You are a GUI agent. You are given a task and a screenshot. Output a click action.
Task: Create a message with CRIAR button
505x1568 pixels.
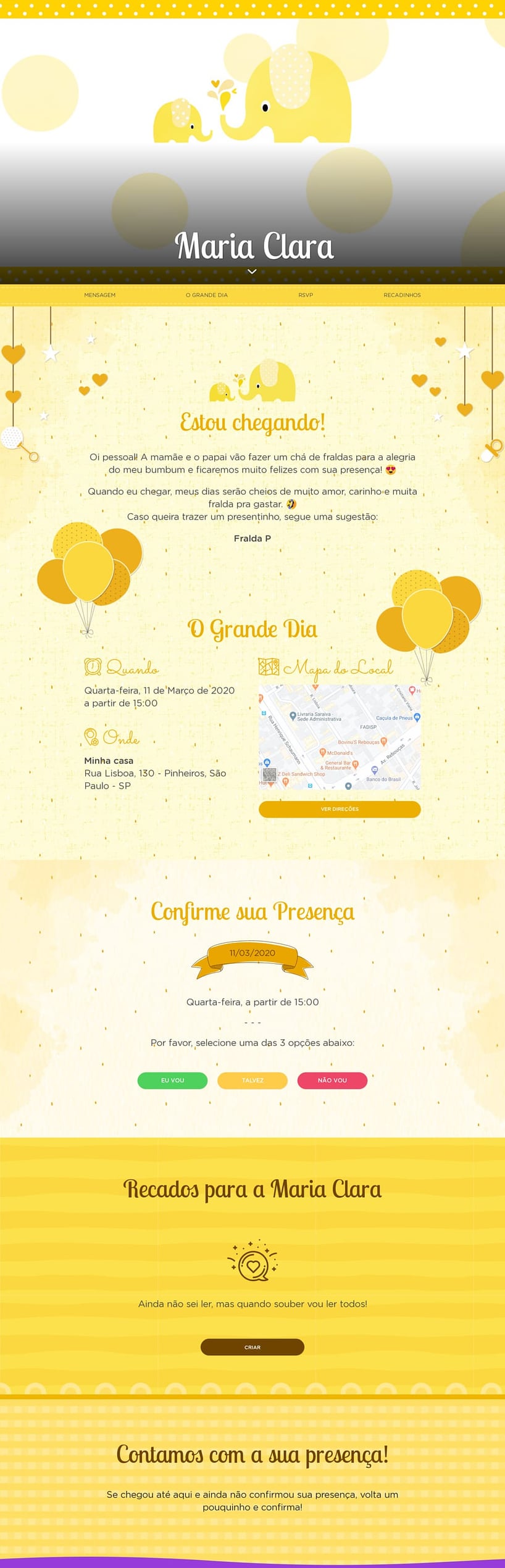(x=252, y=1347)
